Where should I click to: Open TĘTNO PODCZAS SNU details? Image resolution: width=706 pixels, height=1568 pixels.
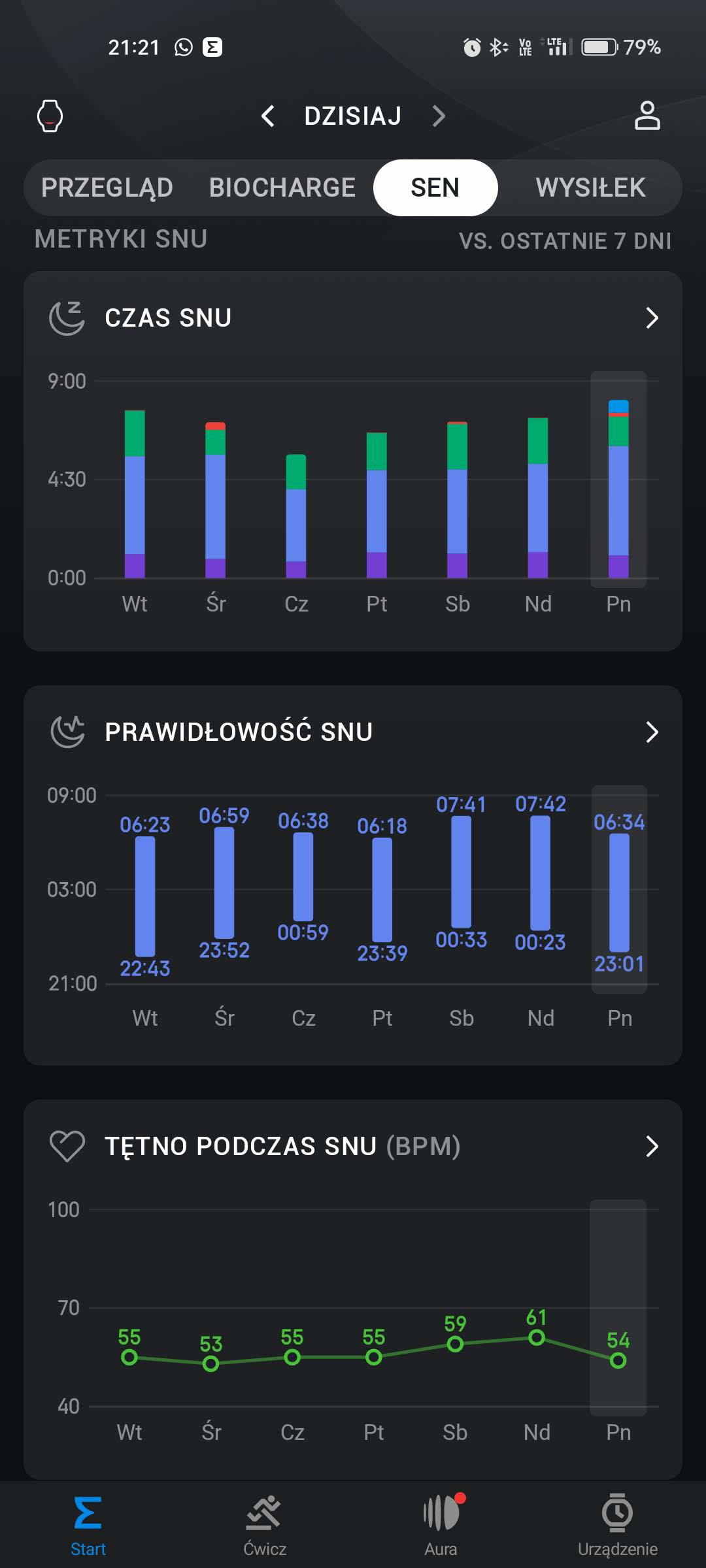pos(651,1146)
